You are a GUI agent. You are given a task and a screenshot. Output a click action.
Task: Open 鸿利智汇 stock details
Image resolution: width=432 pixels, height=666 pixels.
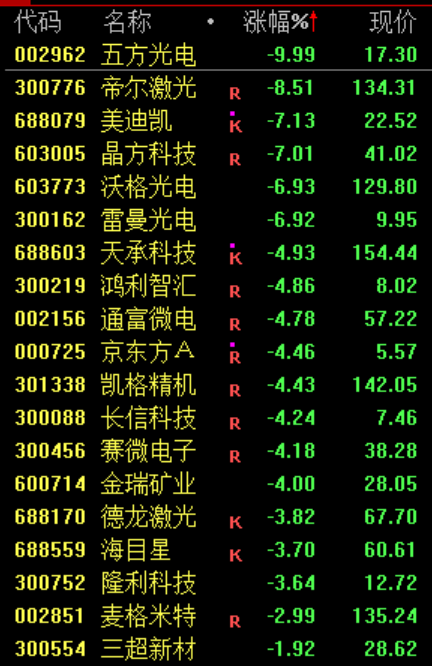[x=216, y=286]
